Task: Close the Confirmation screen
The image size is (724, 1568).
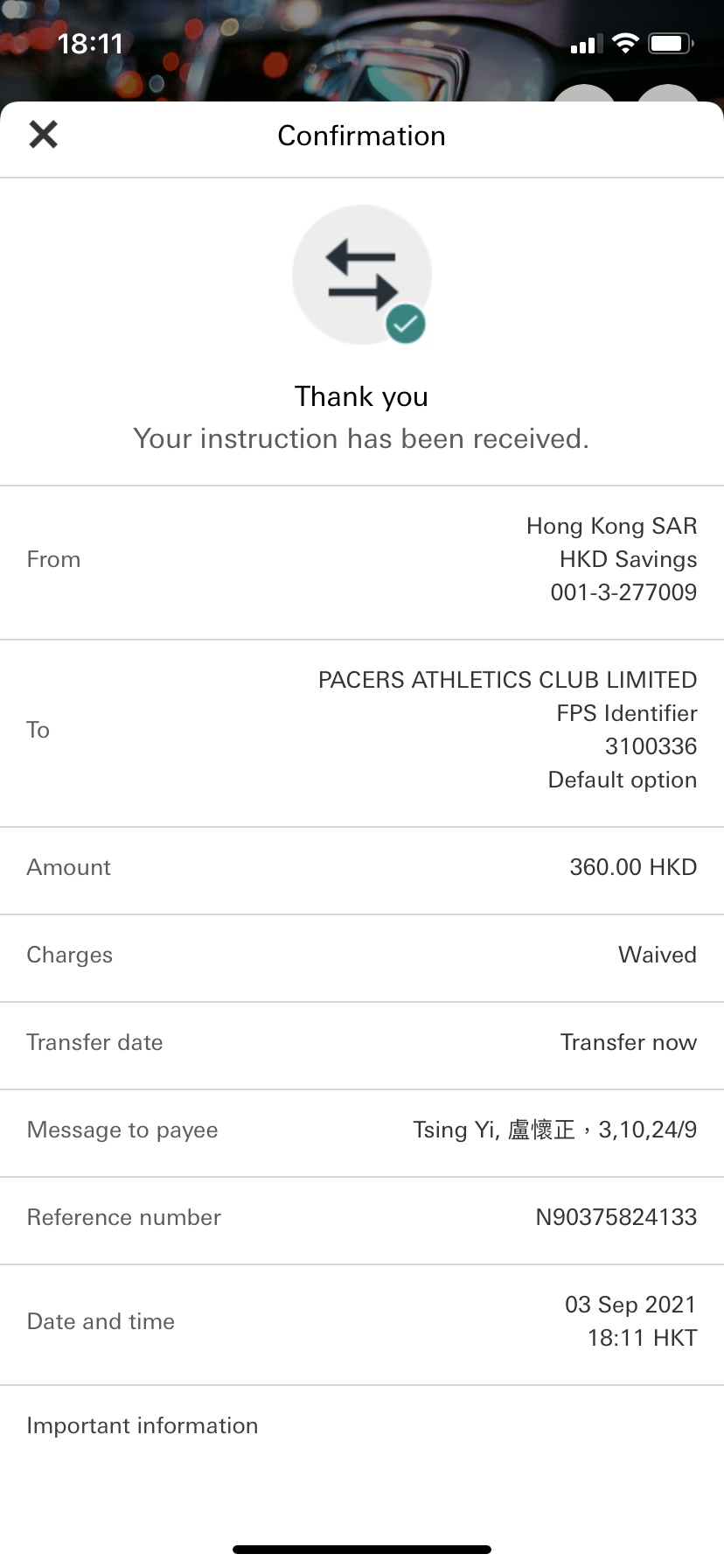Action: click(43, 135)
